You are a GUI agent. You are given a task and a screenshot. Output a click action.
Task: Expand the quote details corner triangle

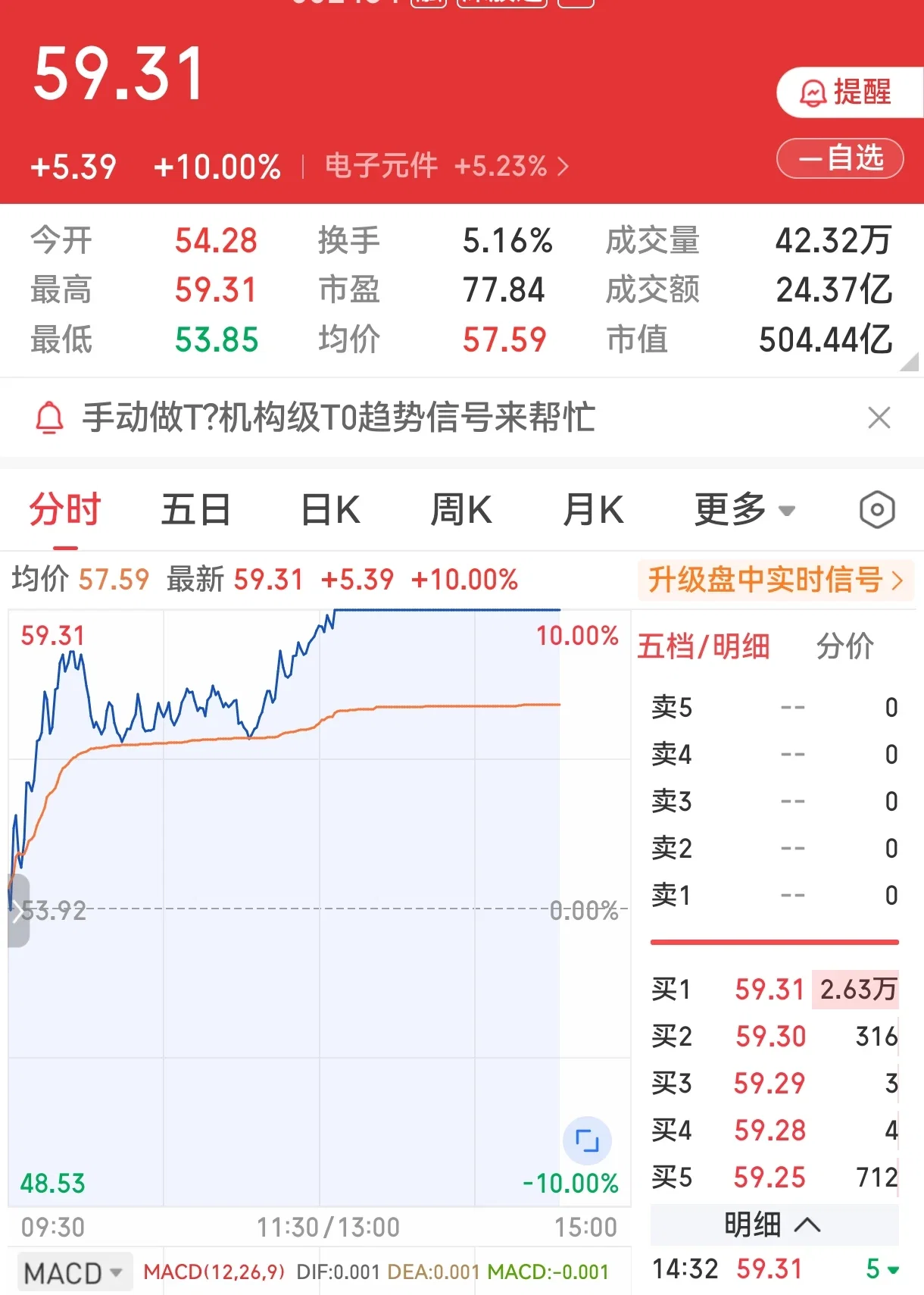pos(909,362)
